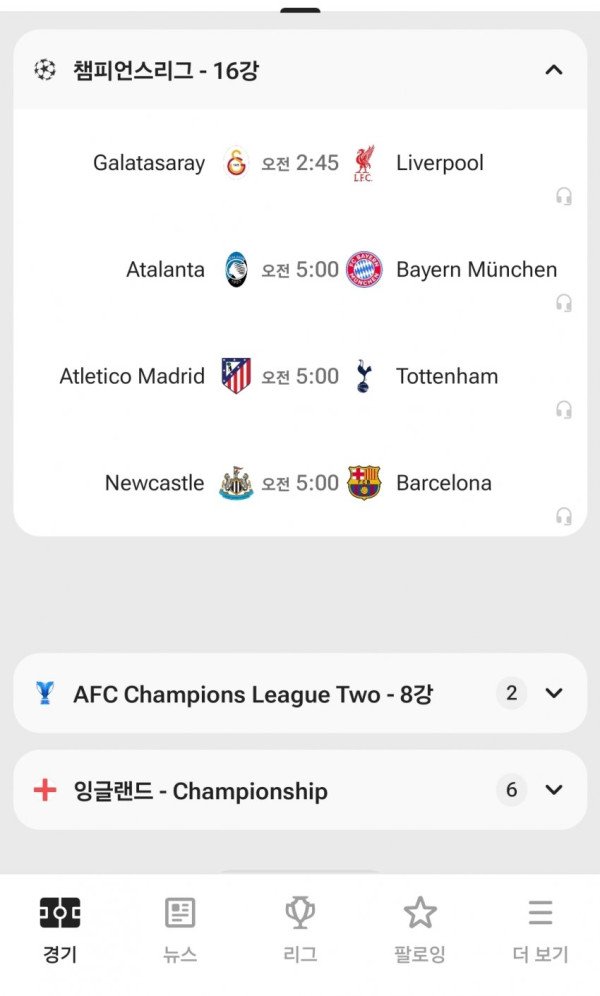Switch to the 리그 tab
This screenshot has height=996, width=600.
pyautogui.click(x=300, y=930)
